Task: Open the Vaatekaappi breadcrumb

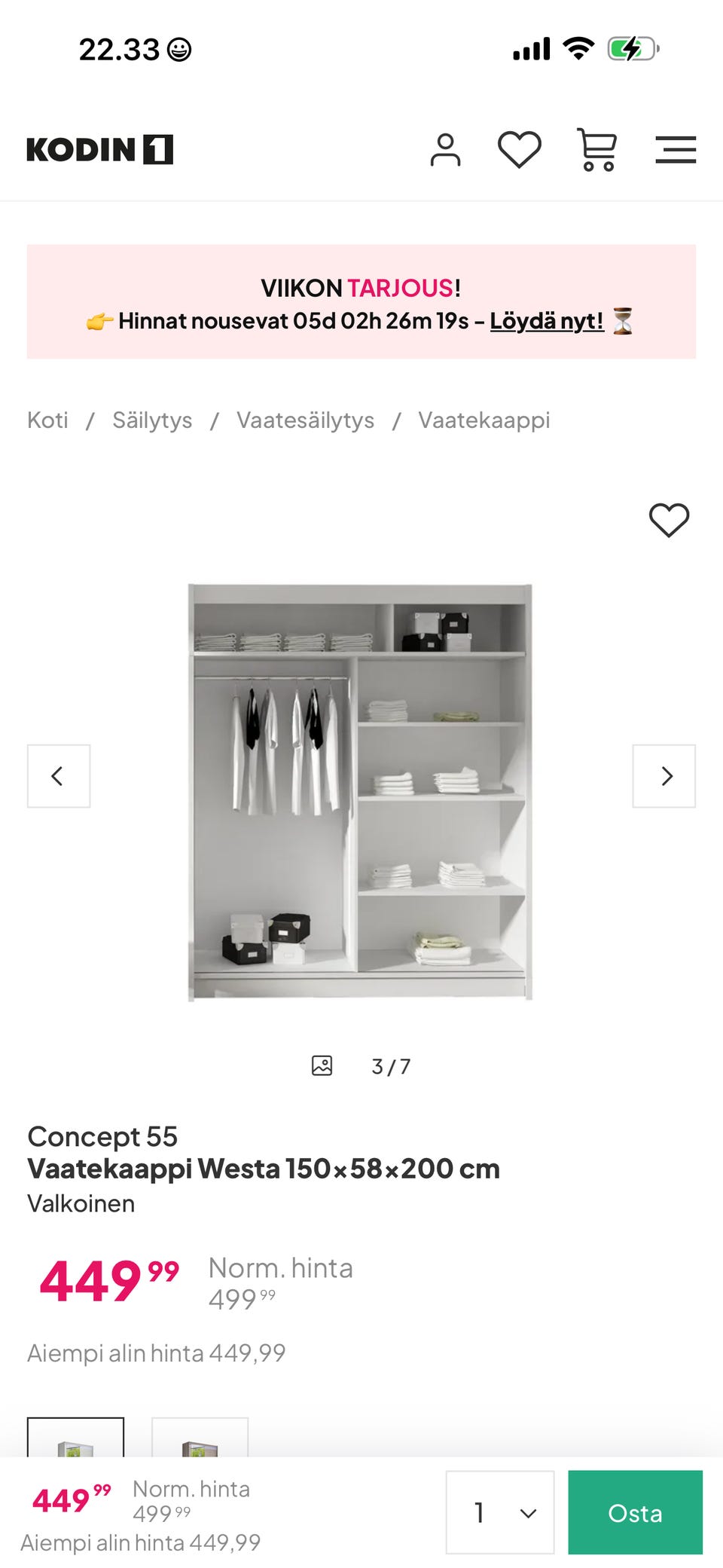Action: tap(484, 420)
